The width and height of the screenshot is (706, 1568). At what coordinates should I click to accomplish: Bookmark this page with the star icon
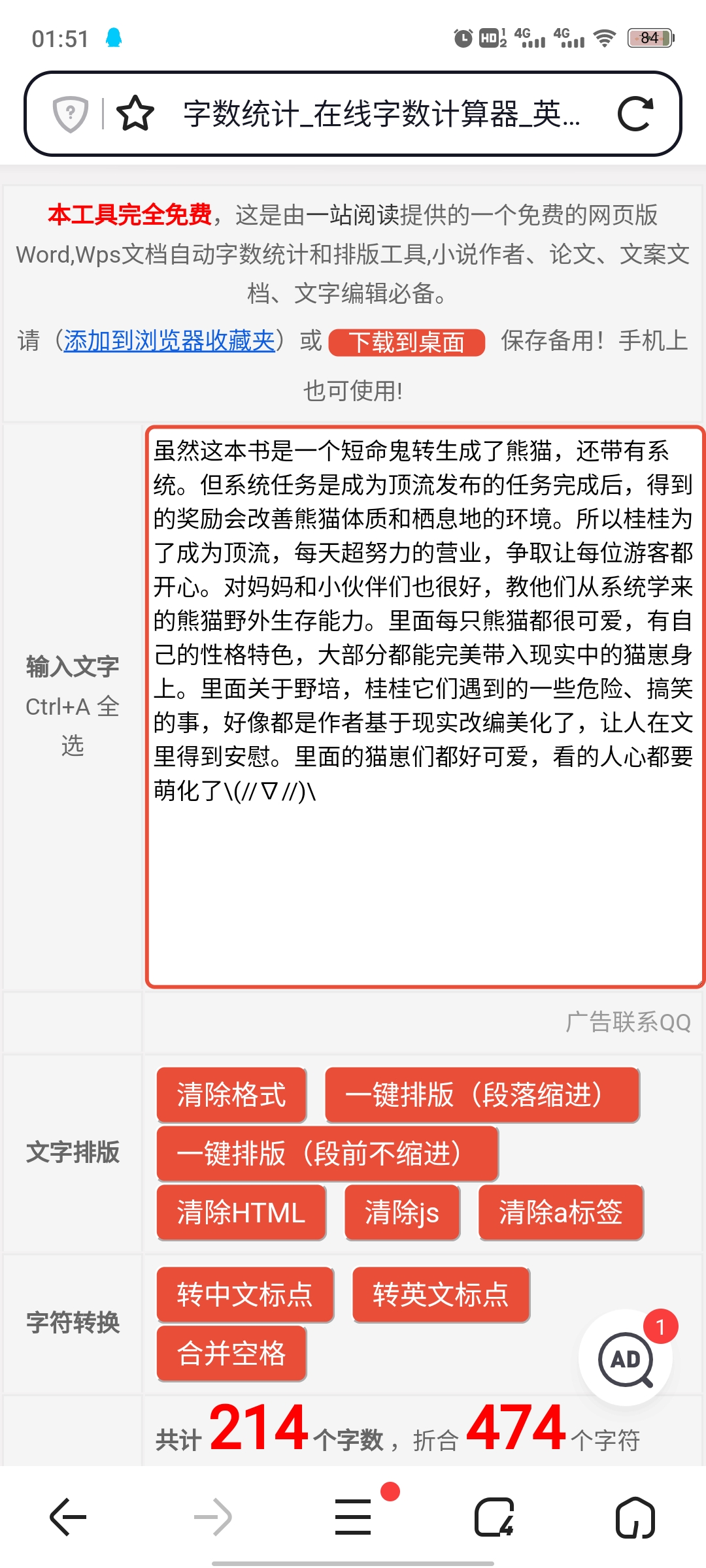[x=135, y=114]
